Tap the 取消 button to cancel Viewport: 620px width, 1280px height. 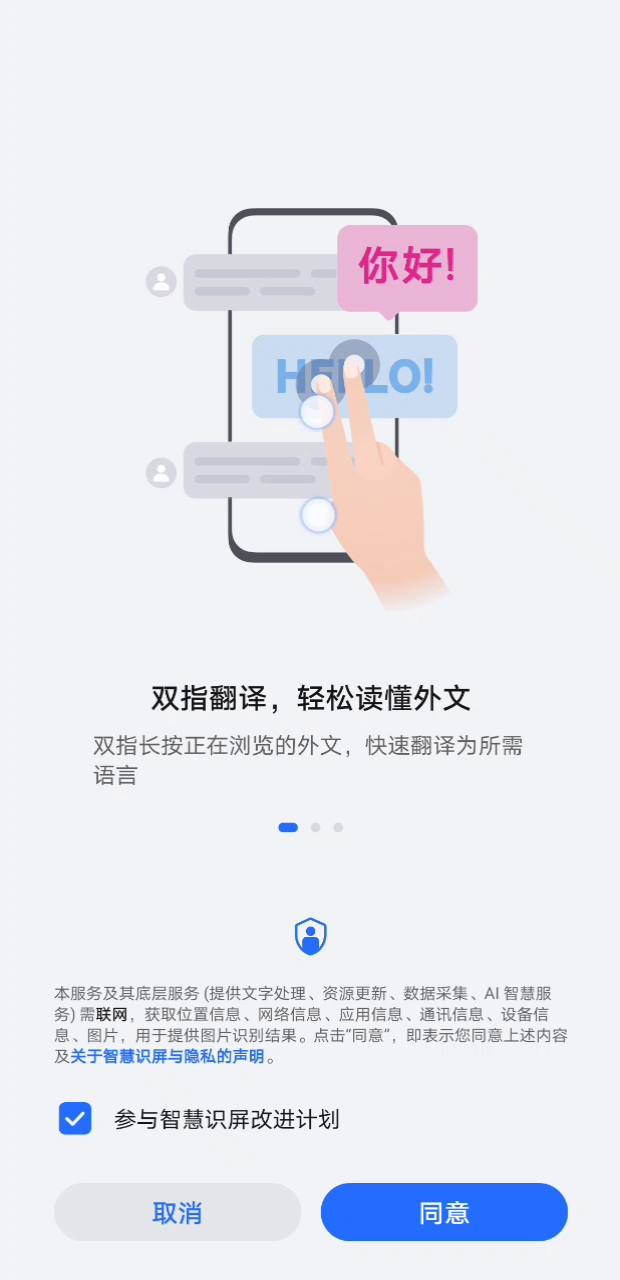click(177, 1212)
